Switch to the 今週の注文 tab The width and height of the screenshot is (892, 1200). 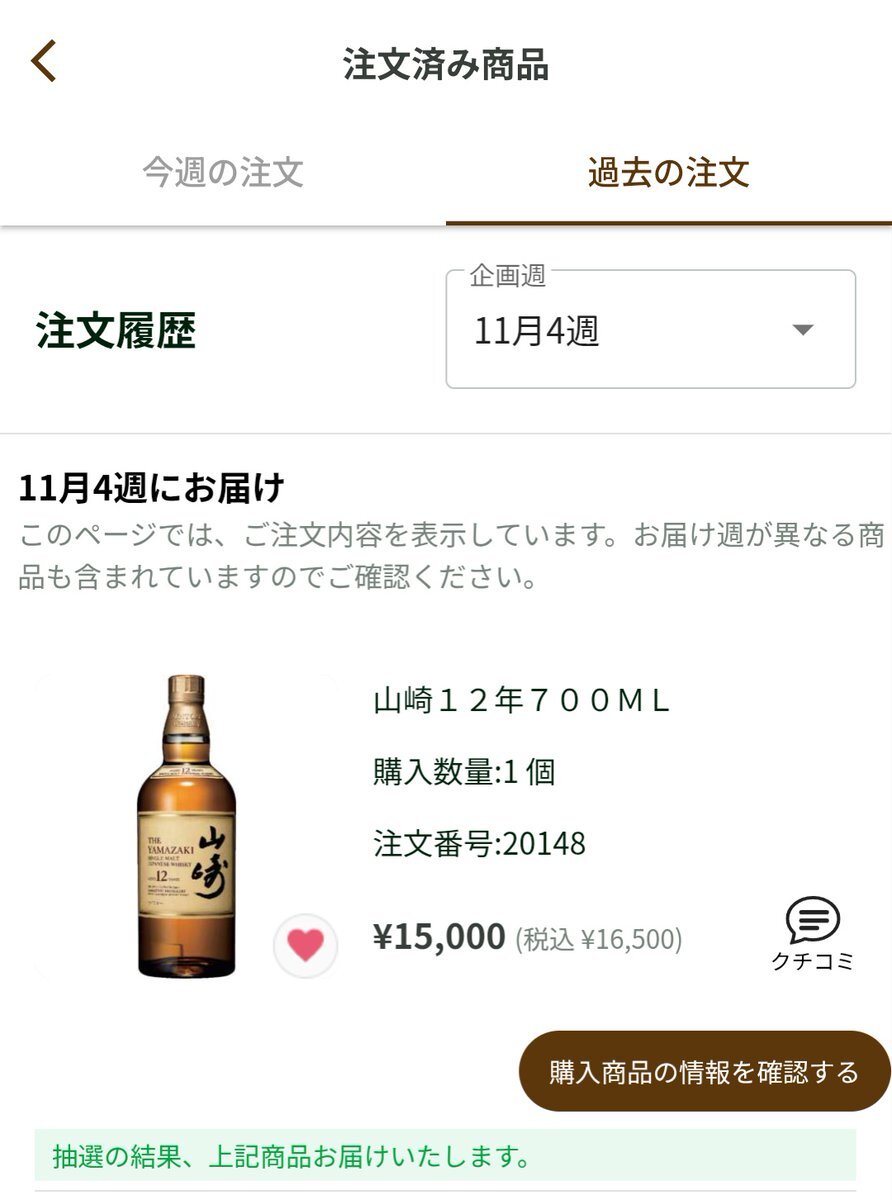pos(222,173)
